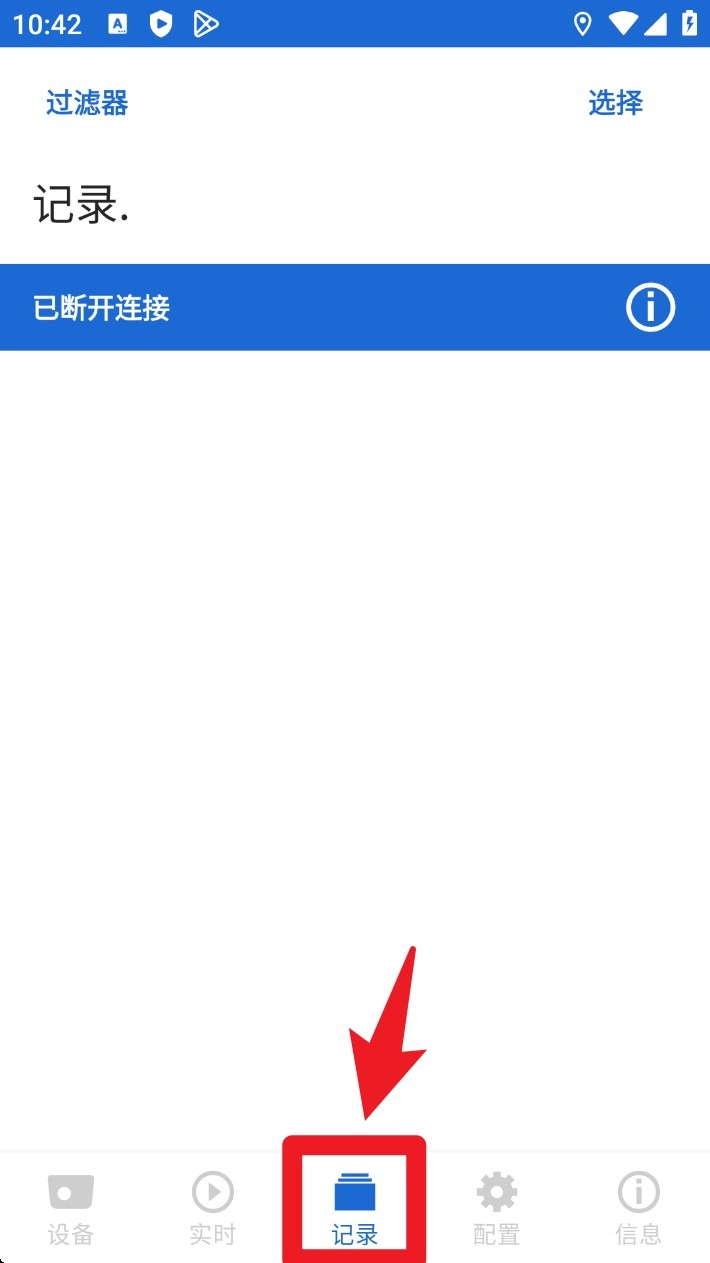
Task: Open the 信息 tab
Action: tap(638, 1208)
